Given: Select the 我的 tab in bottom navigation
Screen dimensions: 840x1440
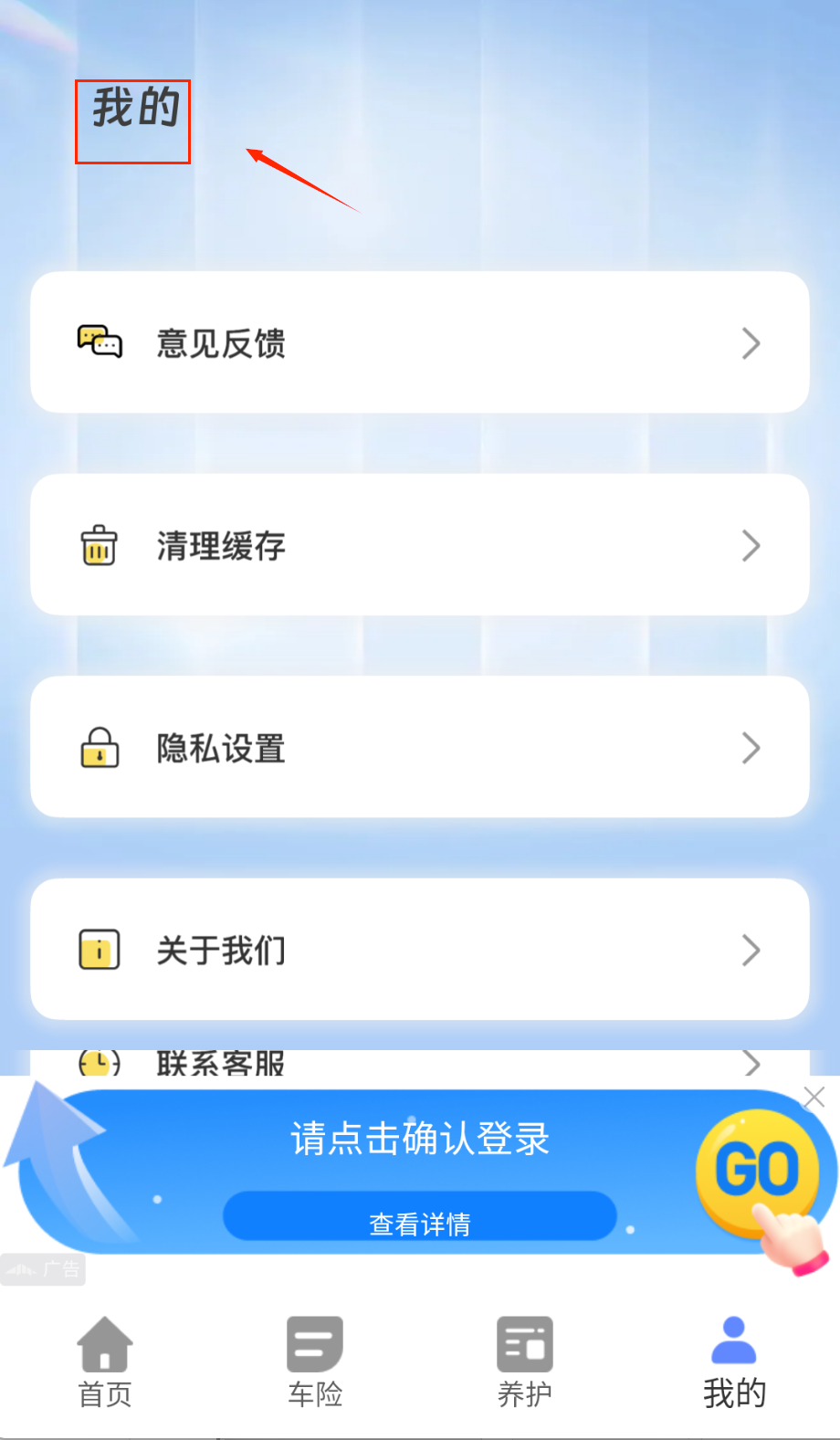Looking at the screenshot, I should tap(734, 1361).
